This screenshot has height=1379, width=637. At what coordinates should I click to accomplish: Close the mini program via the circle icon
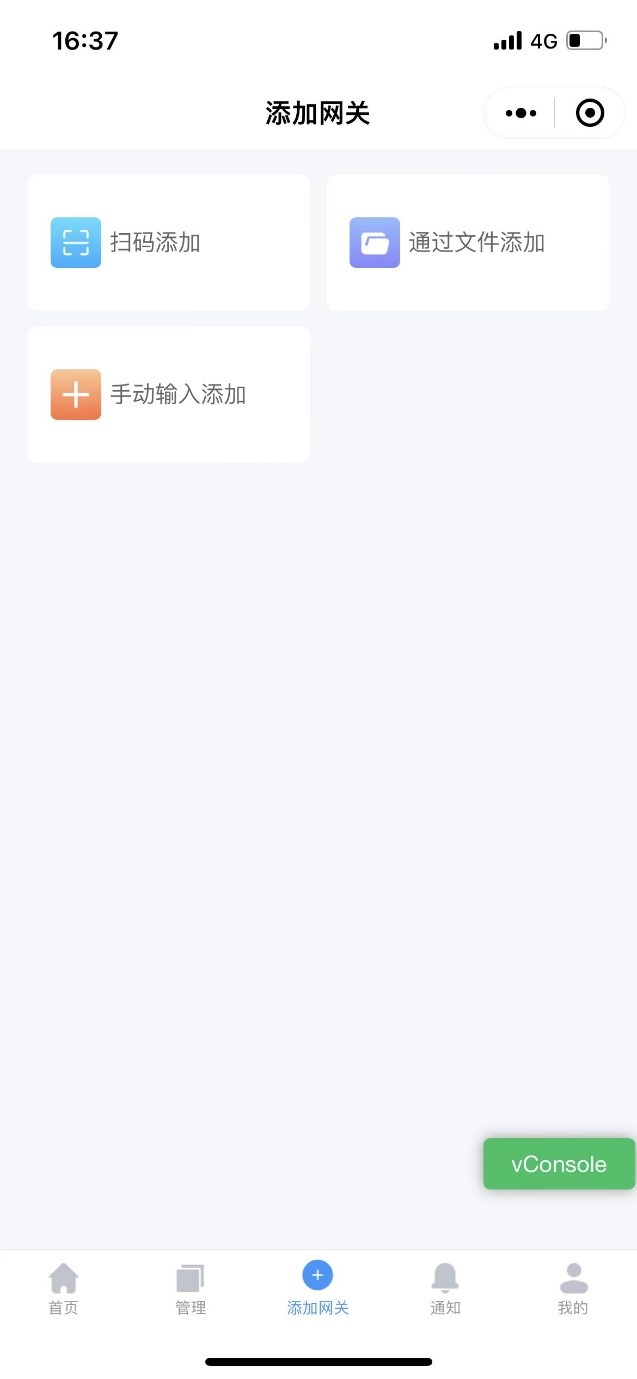tap(590, 113)
